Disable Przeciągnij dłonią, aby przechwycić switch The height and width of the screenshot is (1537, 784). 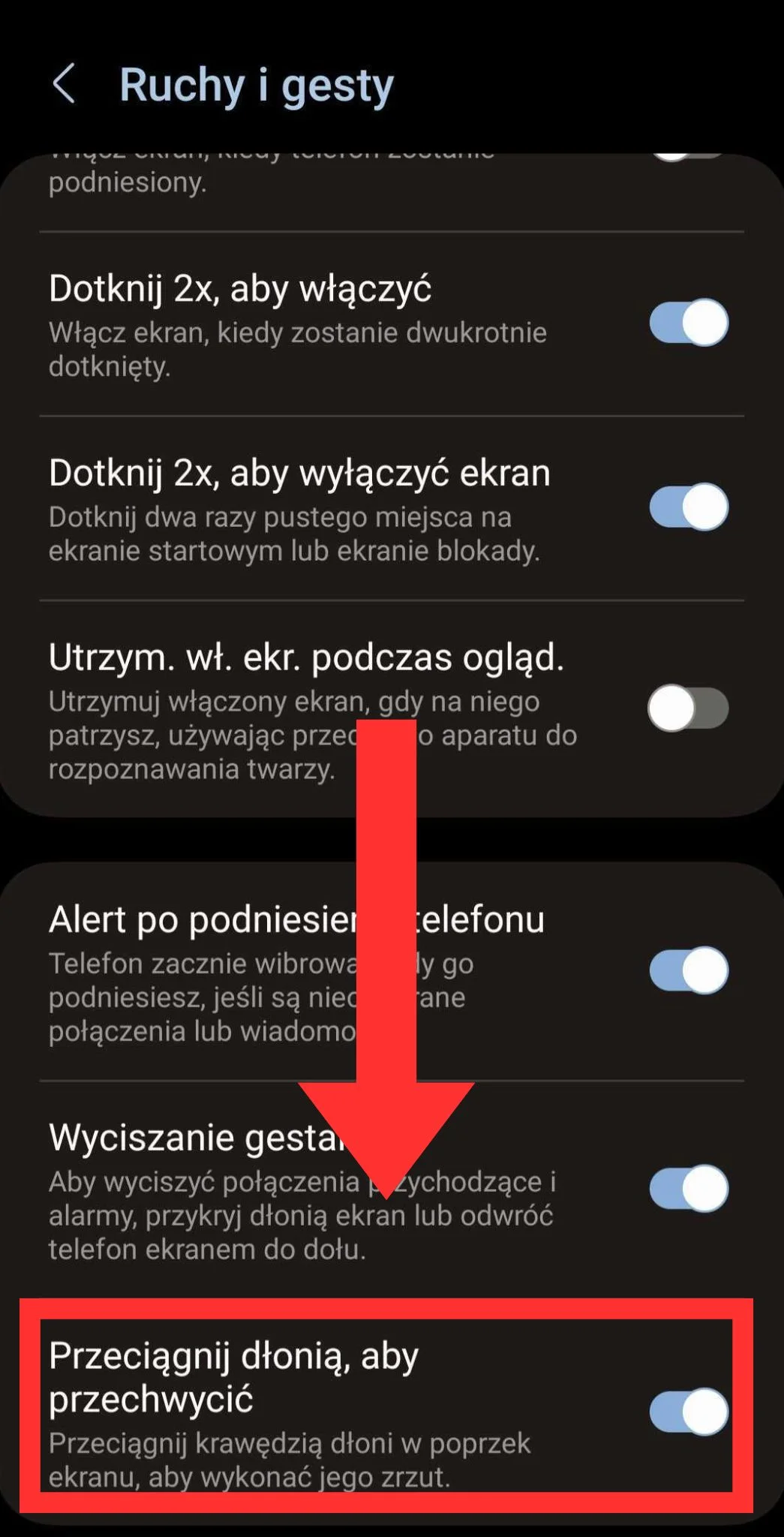(x=688, y=1412)
